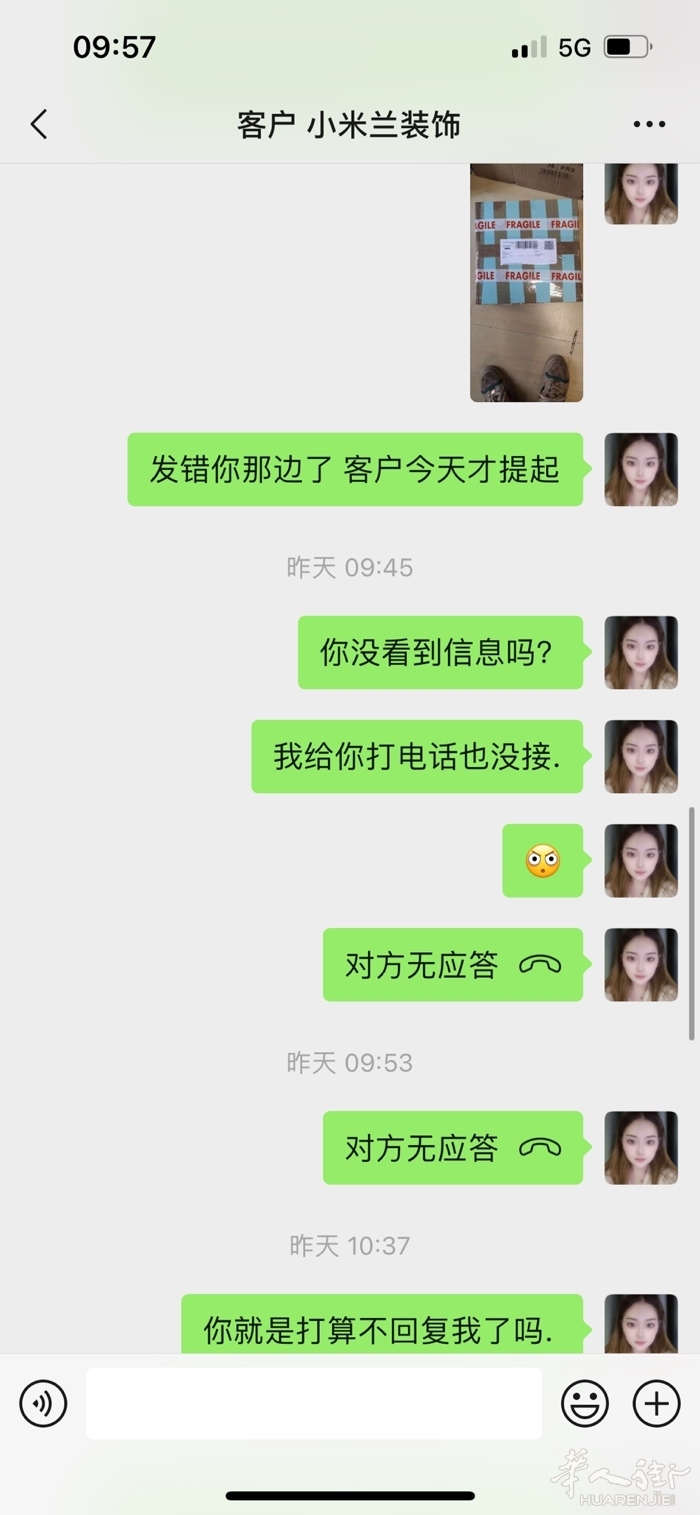
Task: Open the chat overflow menu (three dots)
Action: tap(649, 125)
